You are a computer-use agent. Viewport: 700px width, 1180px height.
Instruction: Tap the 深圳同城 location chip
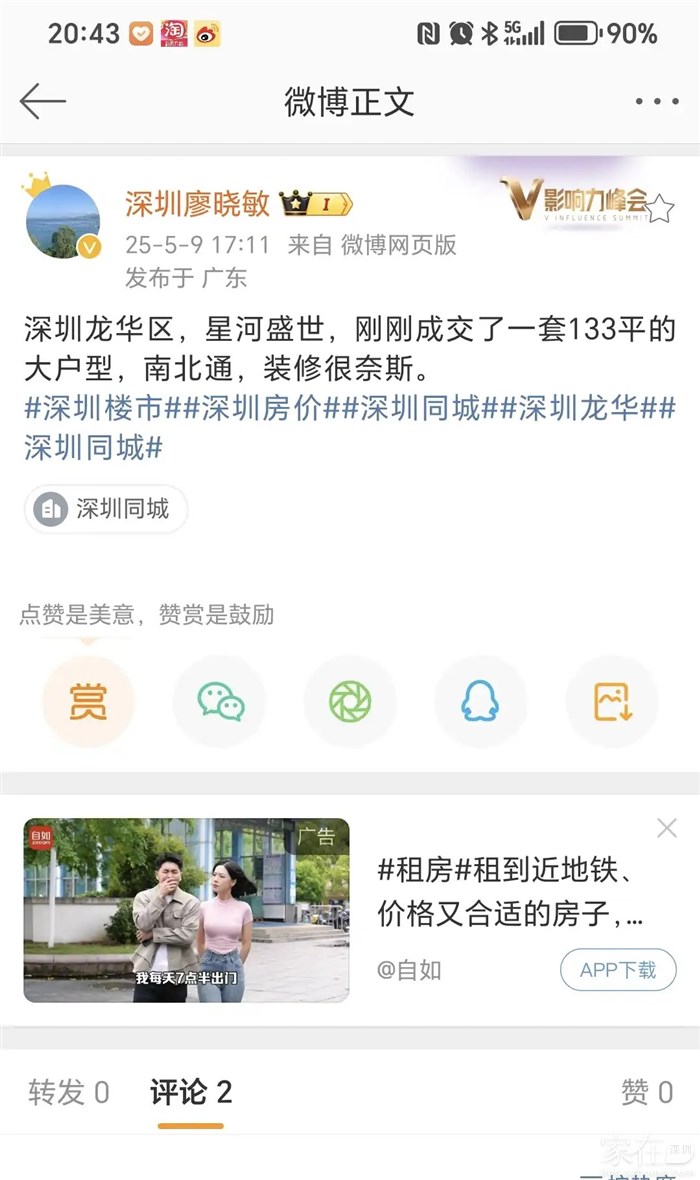pyautogui.click(x=106, y=509)
